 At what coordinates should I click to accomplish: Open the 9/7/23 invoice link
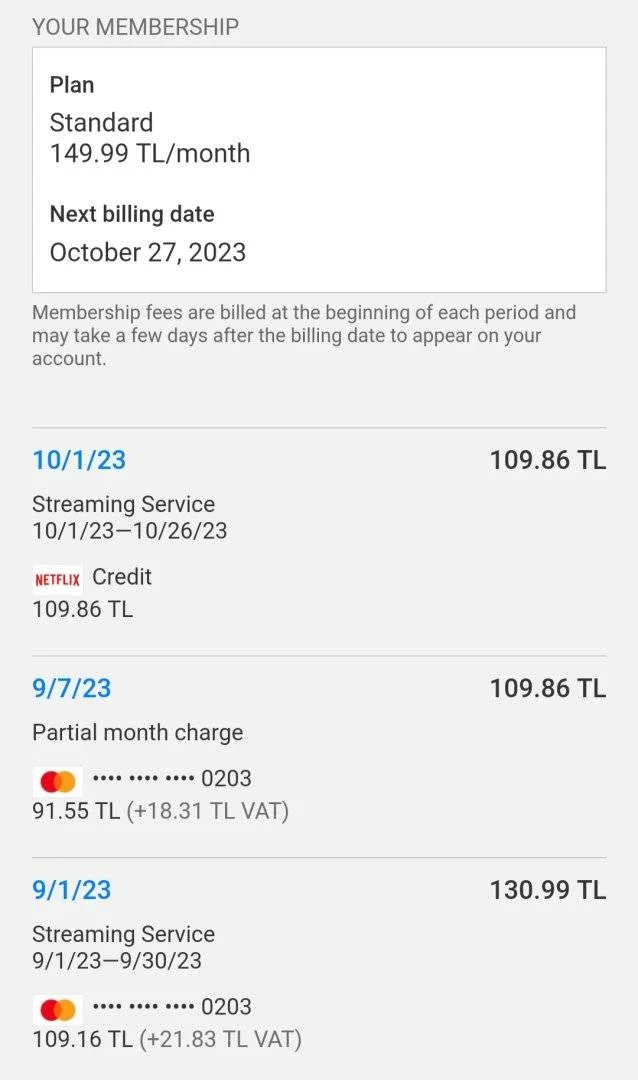pos(72,688)
